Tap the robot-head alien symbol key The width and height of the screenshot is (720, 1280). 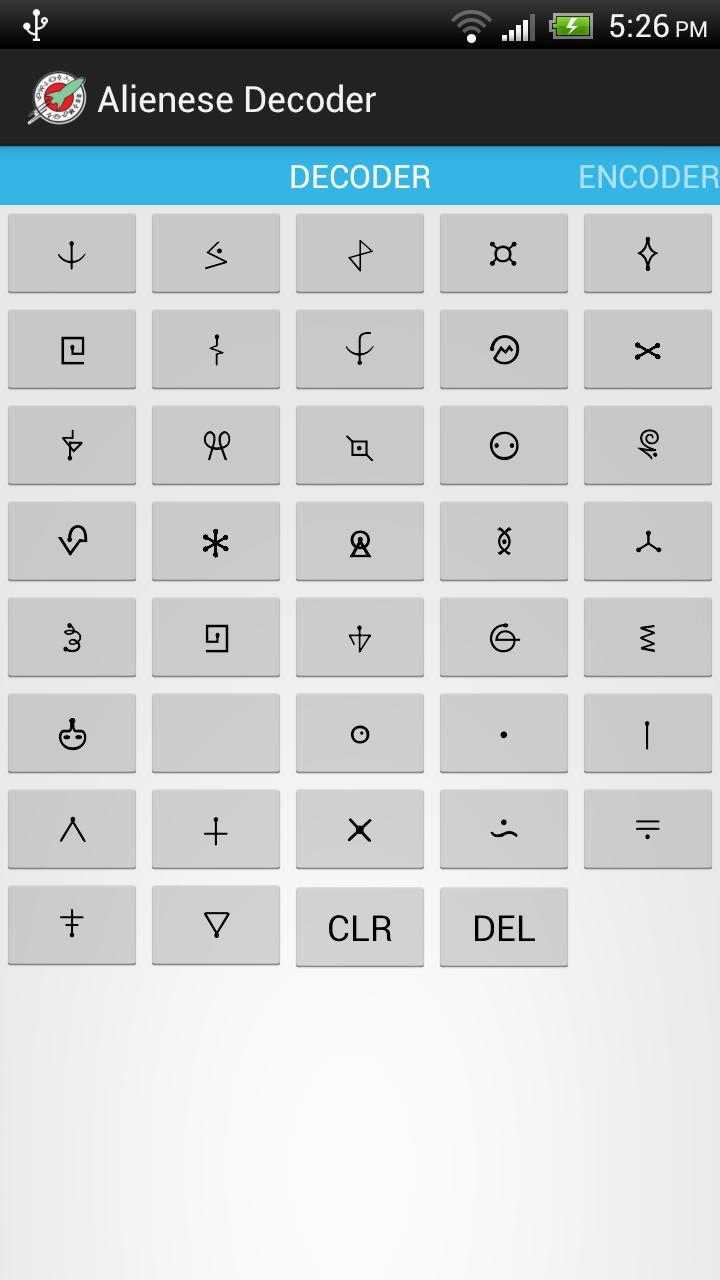pyautogui.click(x=72, y=733)
